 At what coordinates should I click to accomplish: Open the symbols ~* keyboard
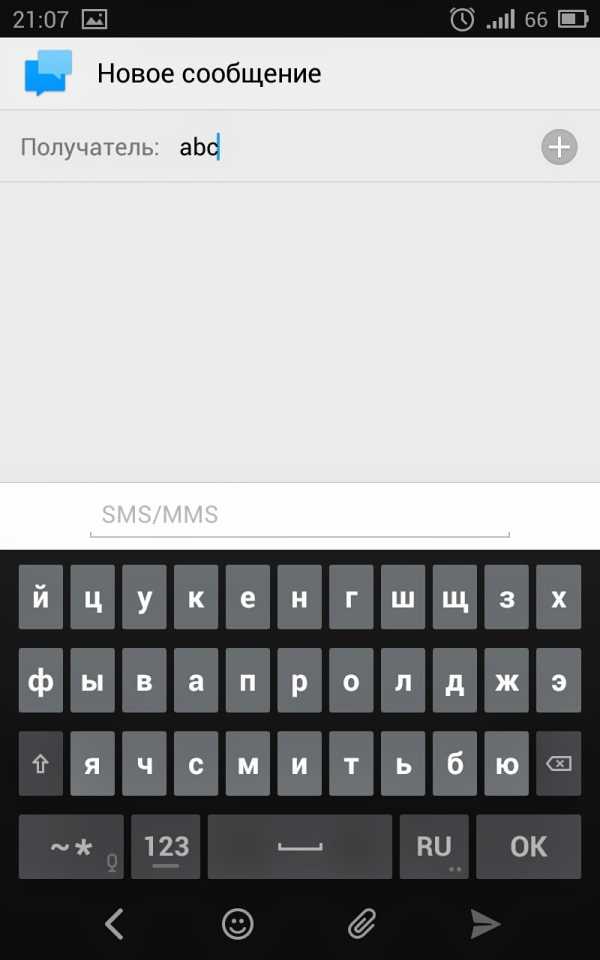pyautogui.click(x=71, y=847)
